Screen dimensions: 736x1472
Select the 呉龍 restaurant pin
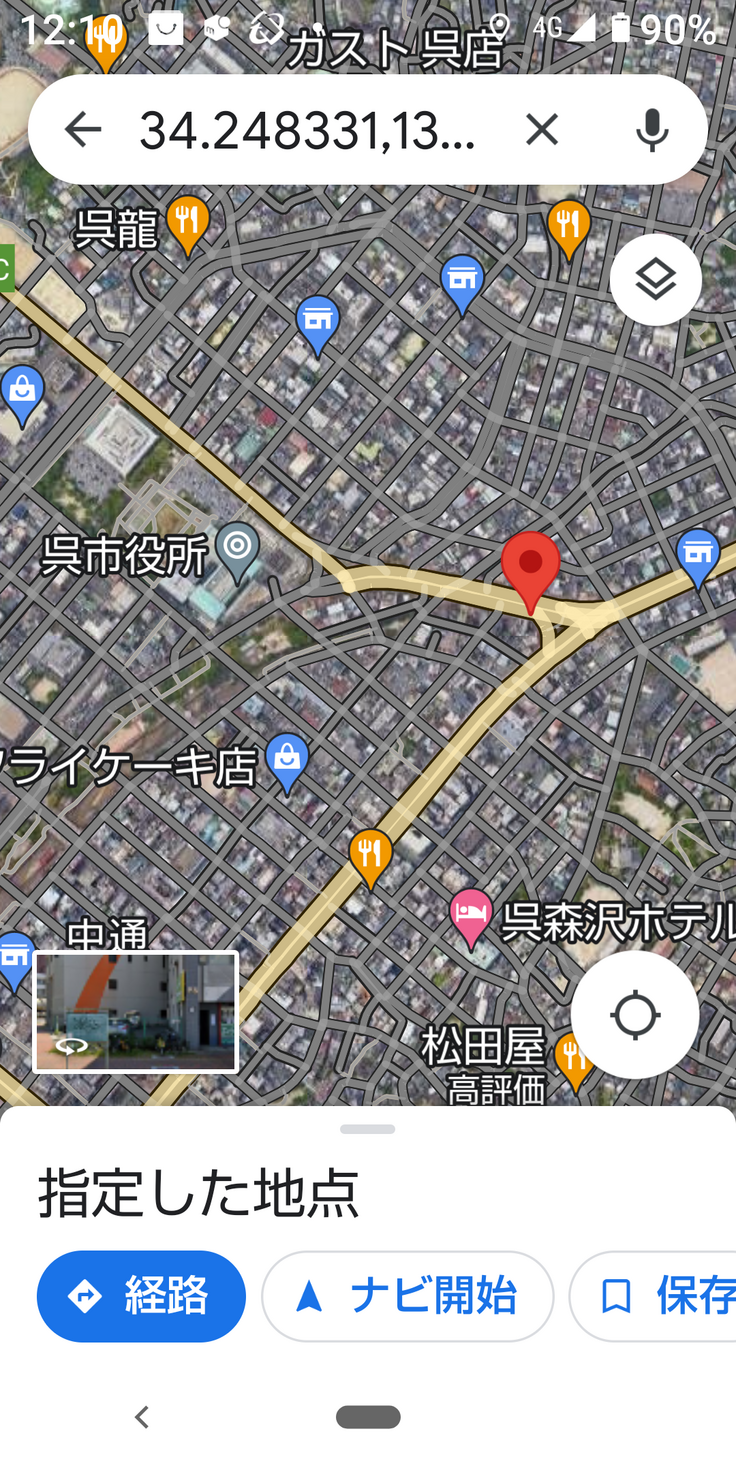pos(187,222)
